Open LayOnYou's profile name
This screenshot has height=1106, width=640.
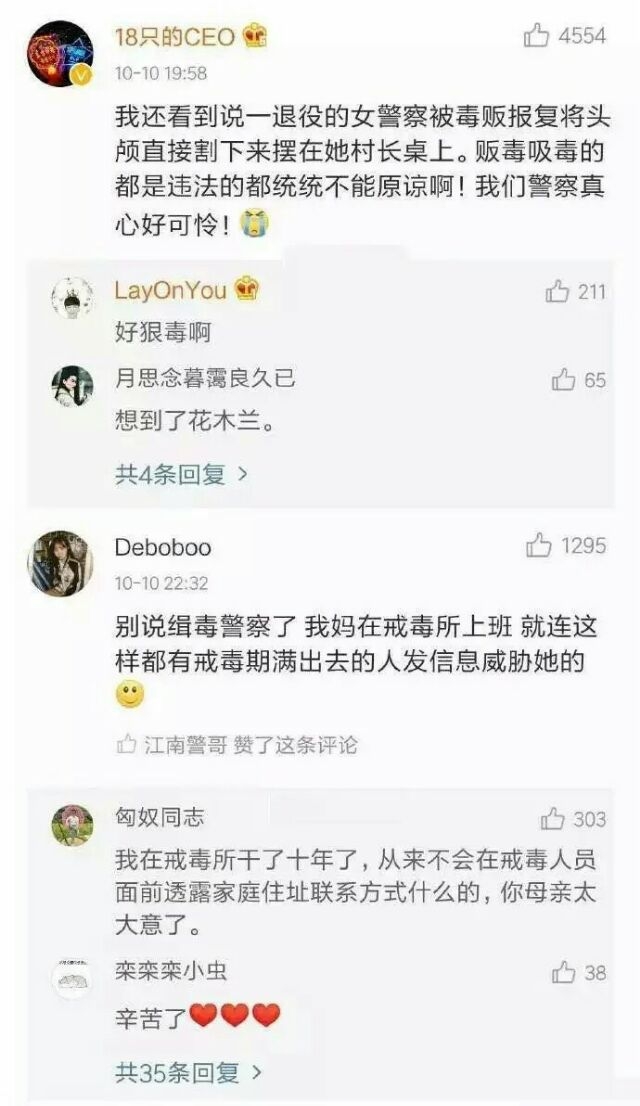(171, 290)
